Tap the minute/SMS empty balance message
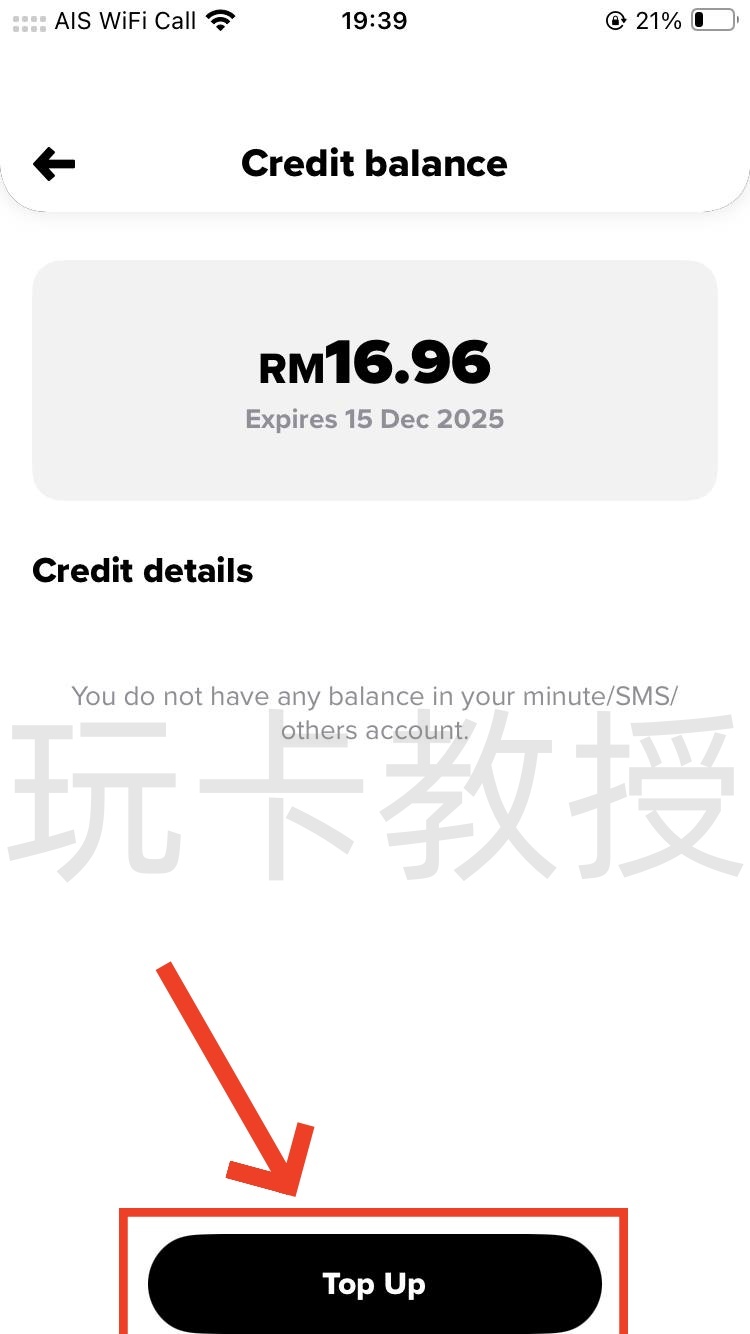Screen dimensions: 750x1334 click(x=375, y=712)
